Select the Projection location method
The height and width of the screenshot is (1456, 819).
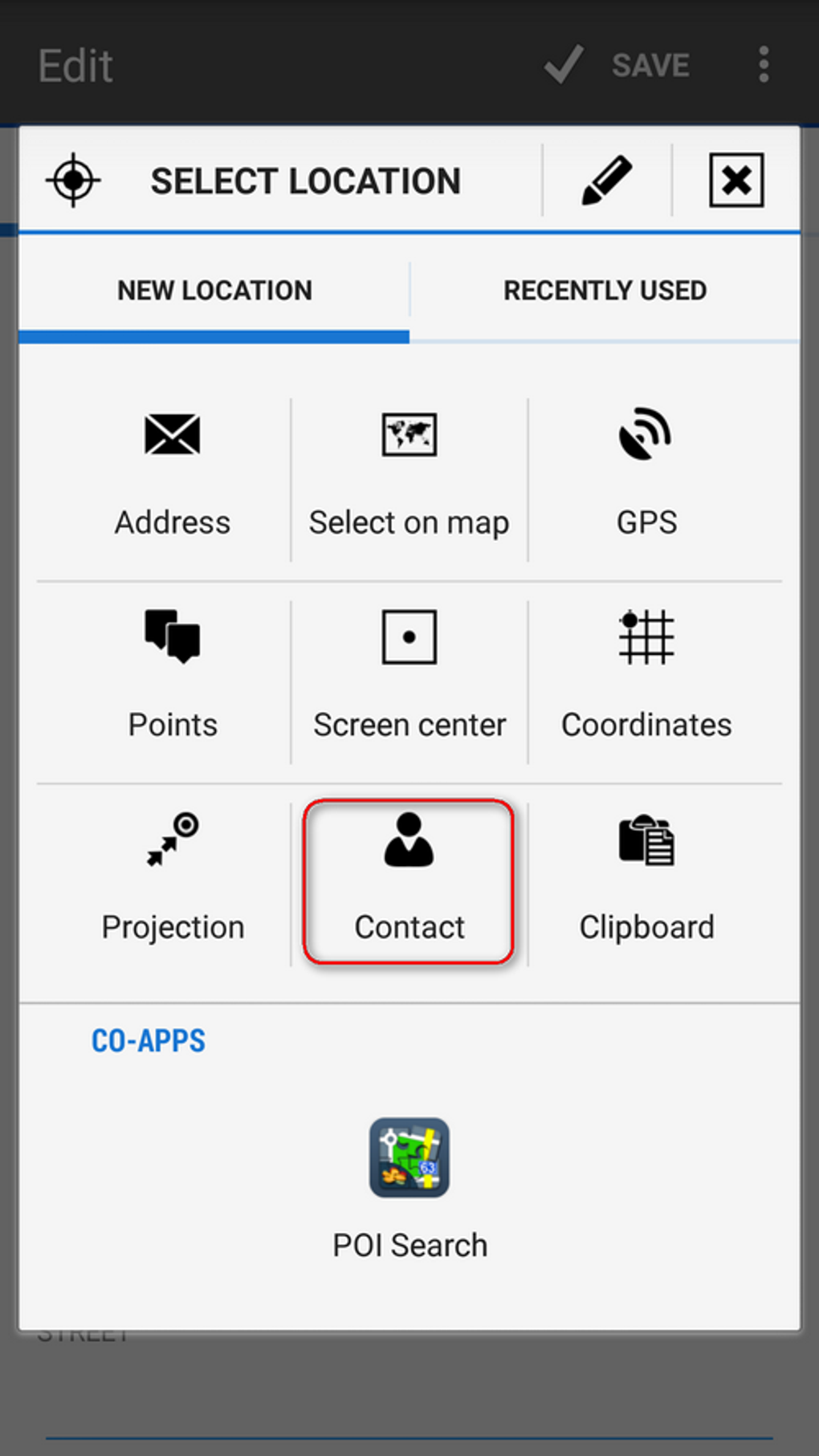pos(172,881)
